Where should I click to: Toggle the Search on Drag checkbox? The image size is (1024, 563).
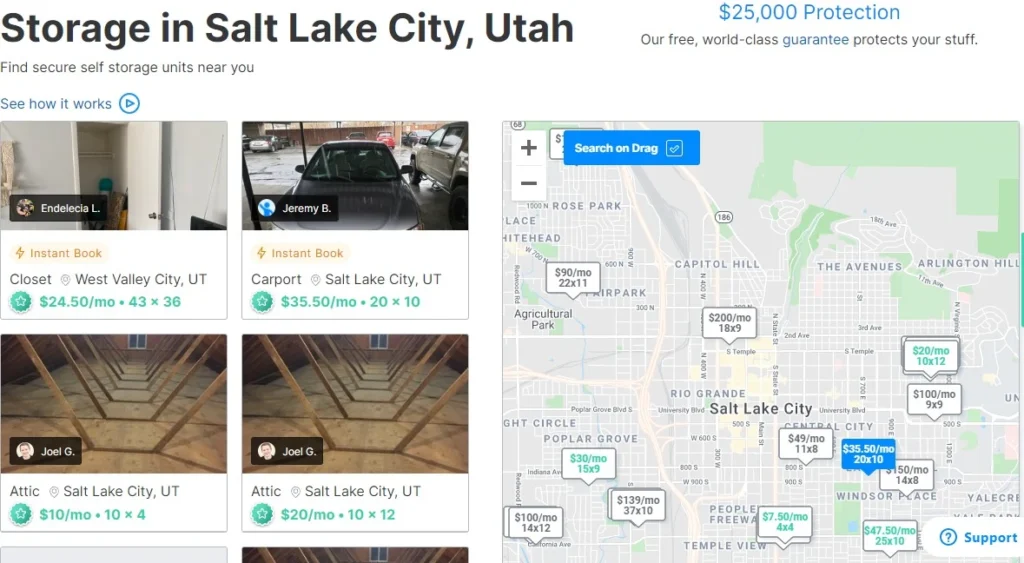tap(675, 148)
